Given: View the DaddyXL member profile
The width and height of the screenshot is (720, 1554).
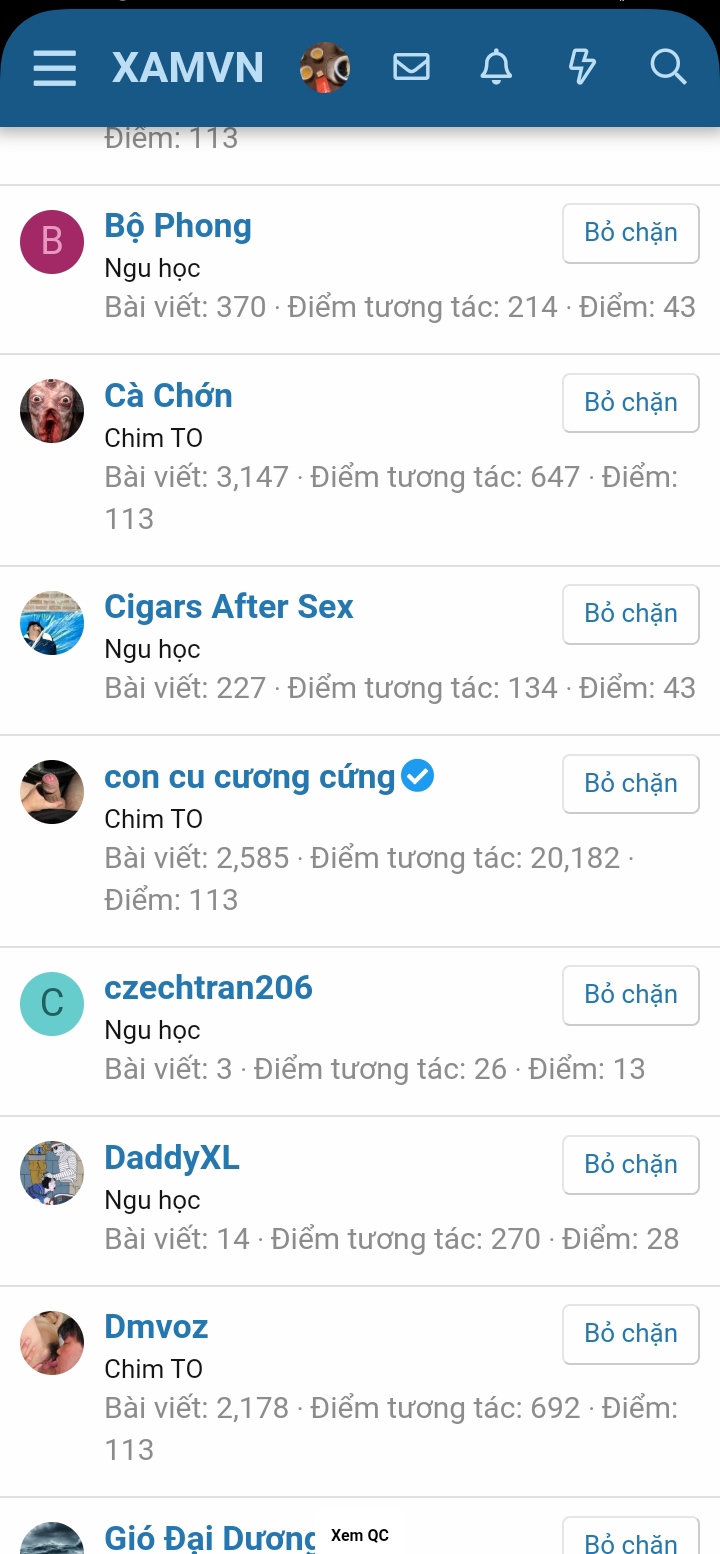Looking at the screenshot, I should coord(172,1158).
